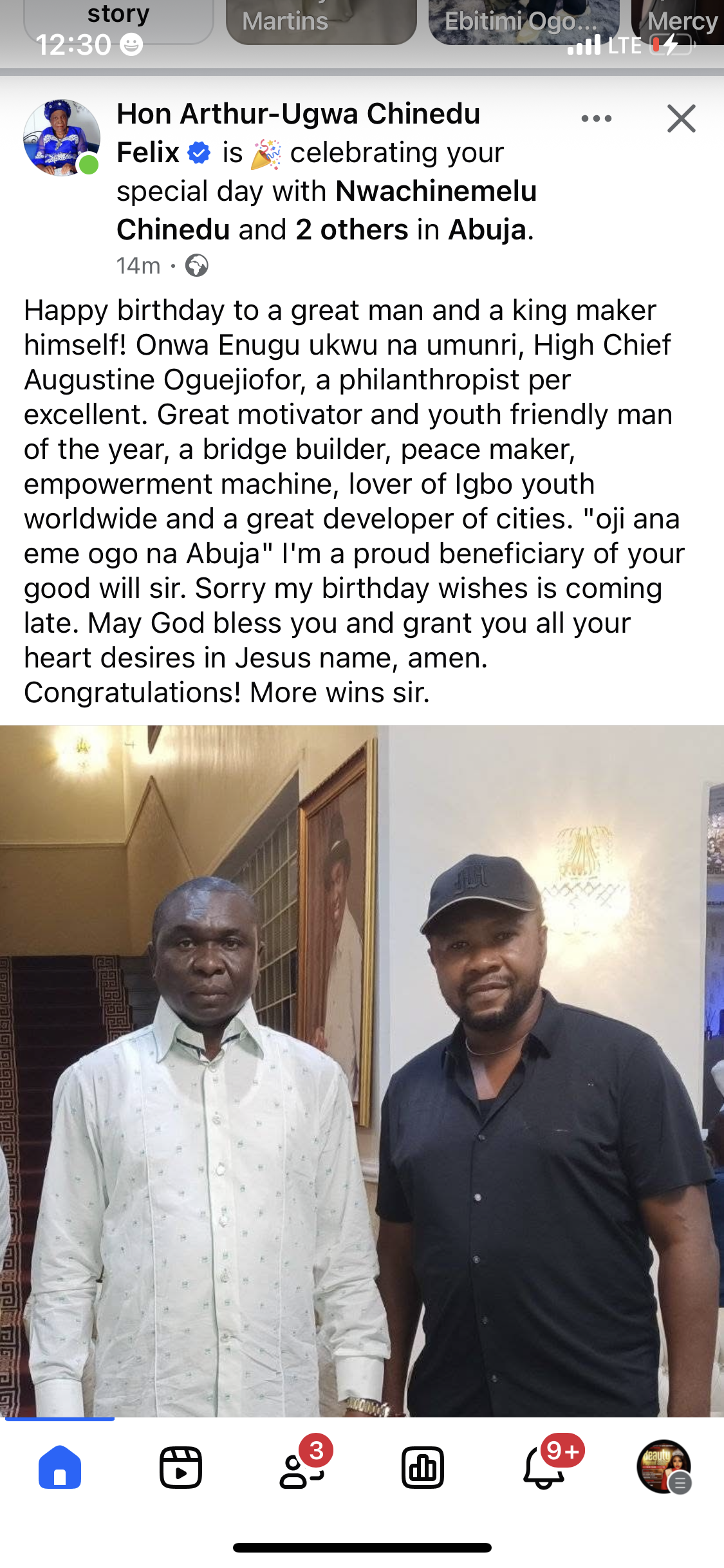Open the profile menu tab

pyautogui.click(x=664, y=1468)
